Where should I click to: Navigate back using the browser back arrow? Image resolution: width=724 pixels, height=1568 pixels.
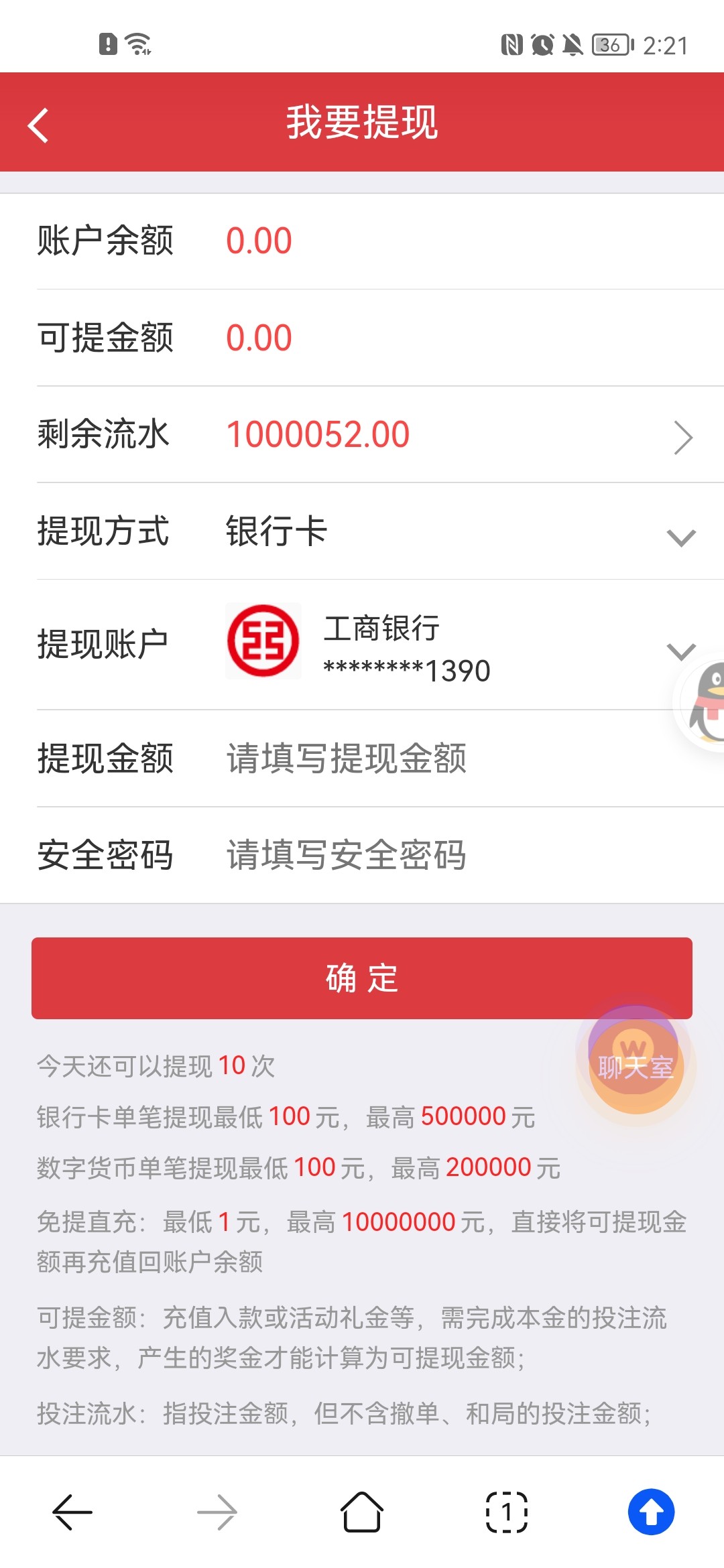tap(72, 1512)
